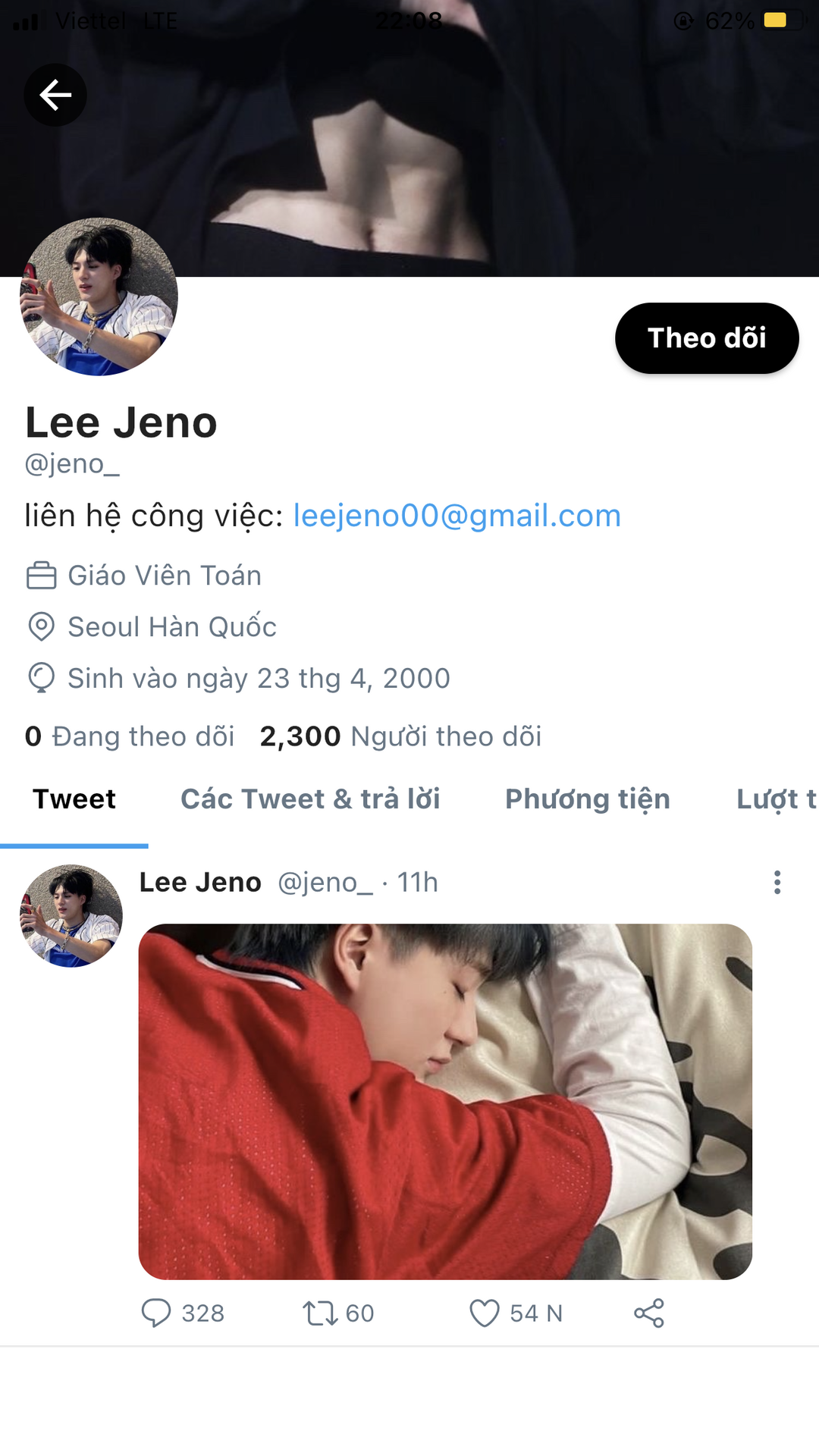Select the Tweet tab
This screenshot has height=1456, width=819.
(x=74, y=799)
